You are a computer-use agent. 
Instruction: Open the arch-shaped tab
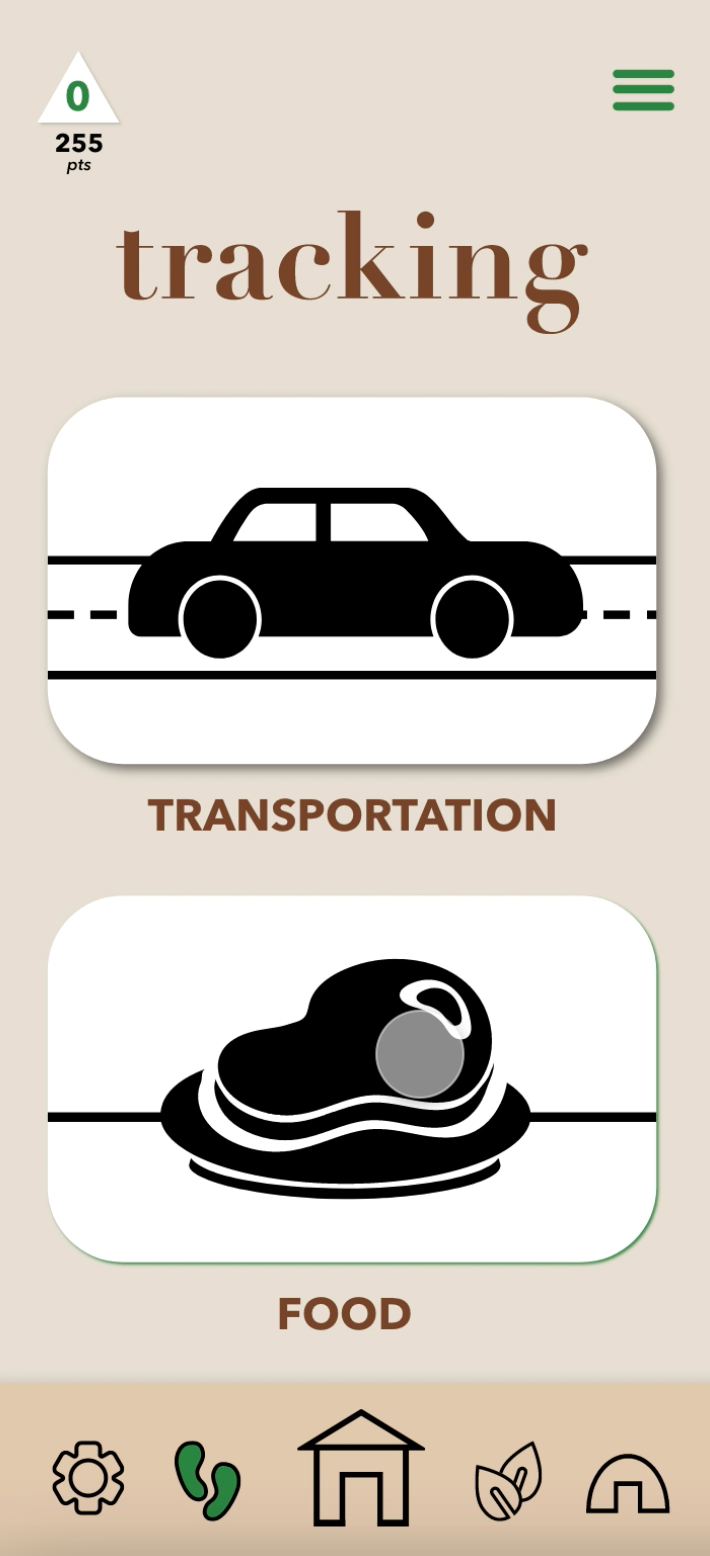tap(627, 1483)
